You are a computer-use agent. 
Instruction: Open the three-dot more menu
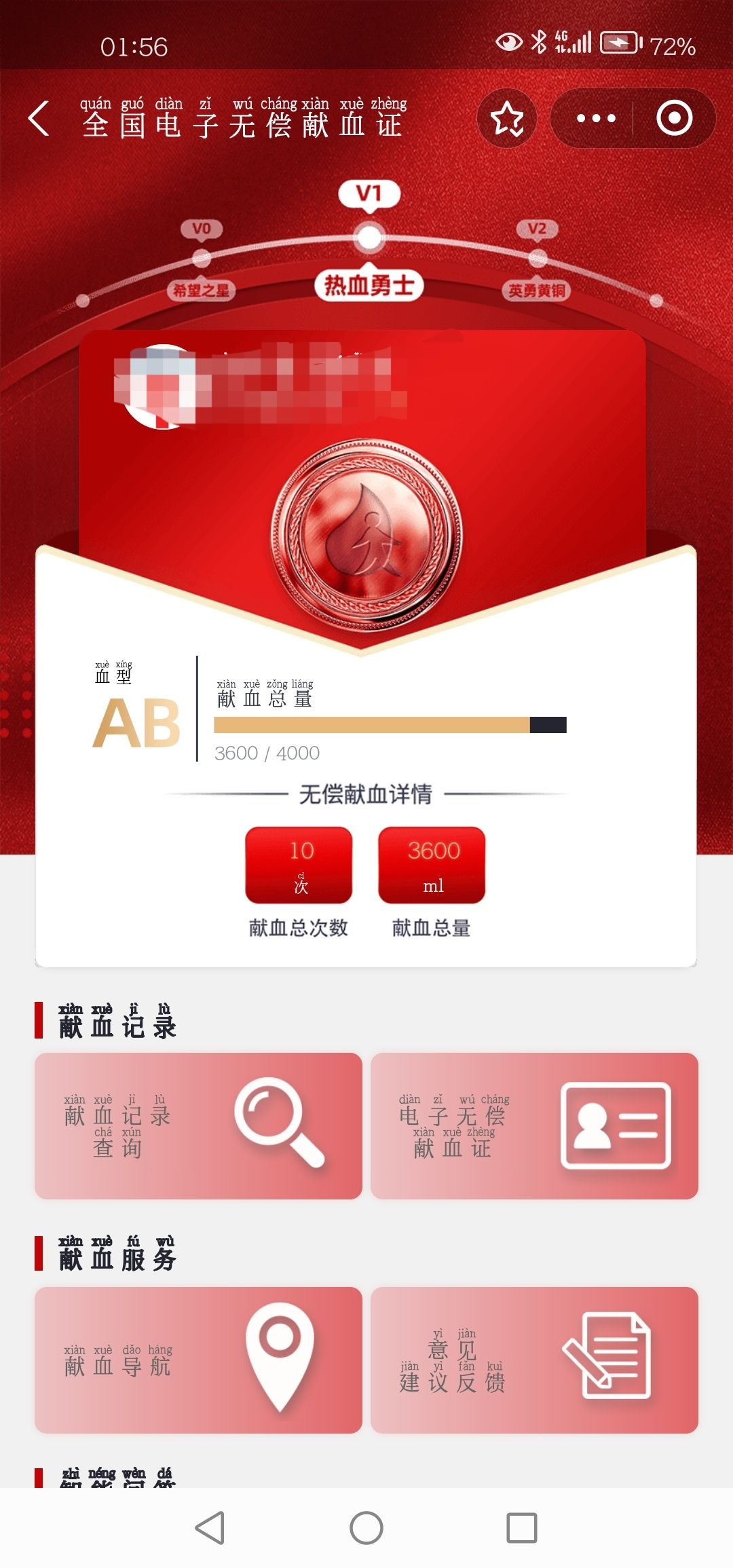point(595,118)
